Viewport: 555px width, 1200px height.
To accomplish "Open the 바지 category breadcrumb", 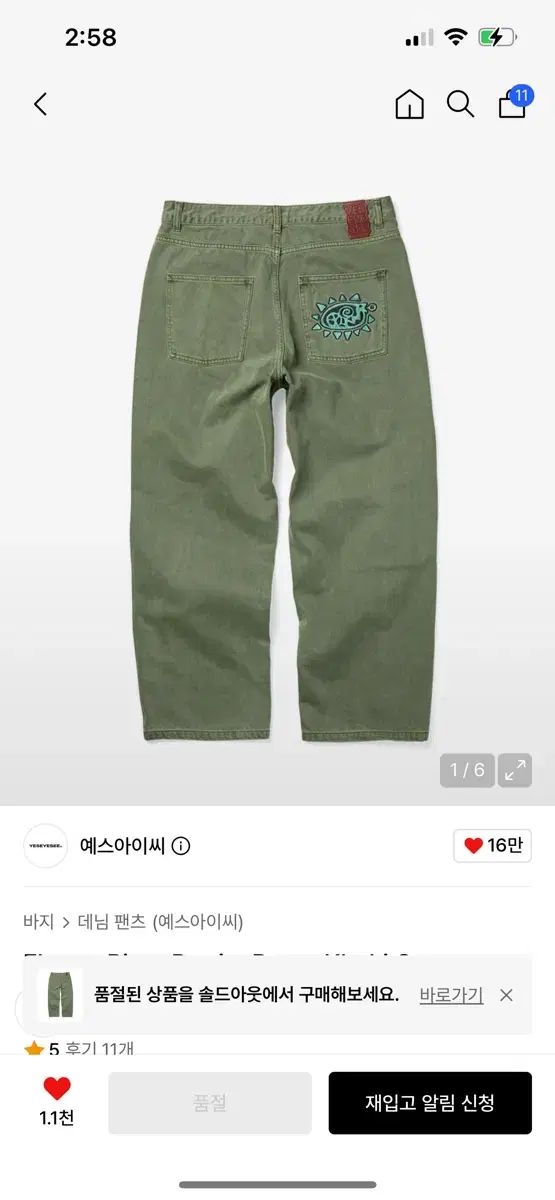I will (37, 921).
